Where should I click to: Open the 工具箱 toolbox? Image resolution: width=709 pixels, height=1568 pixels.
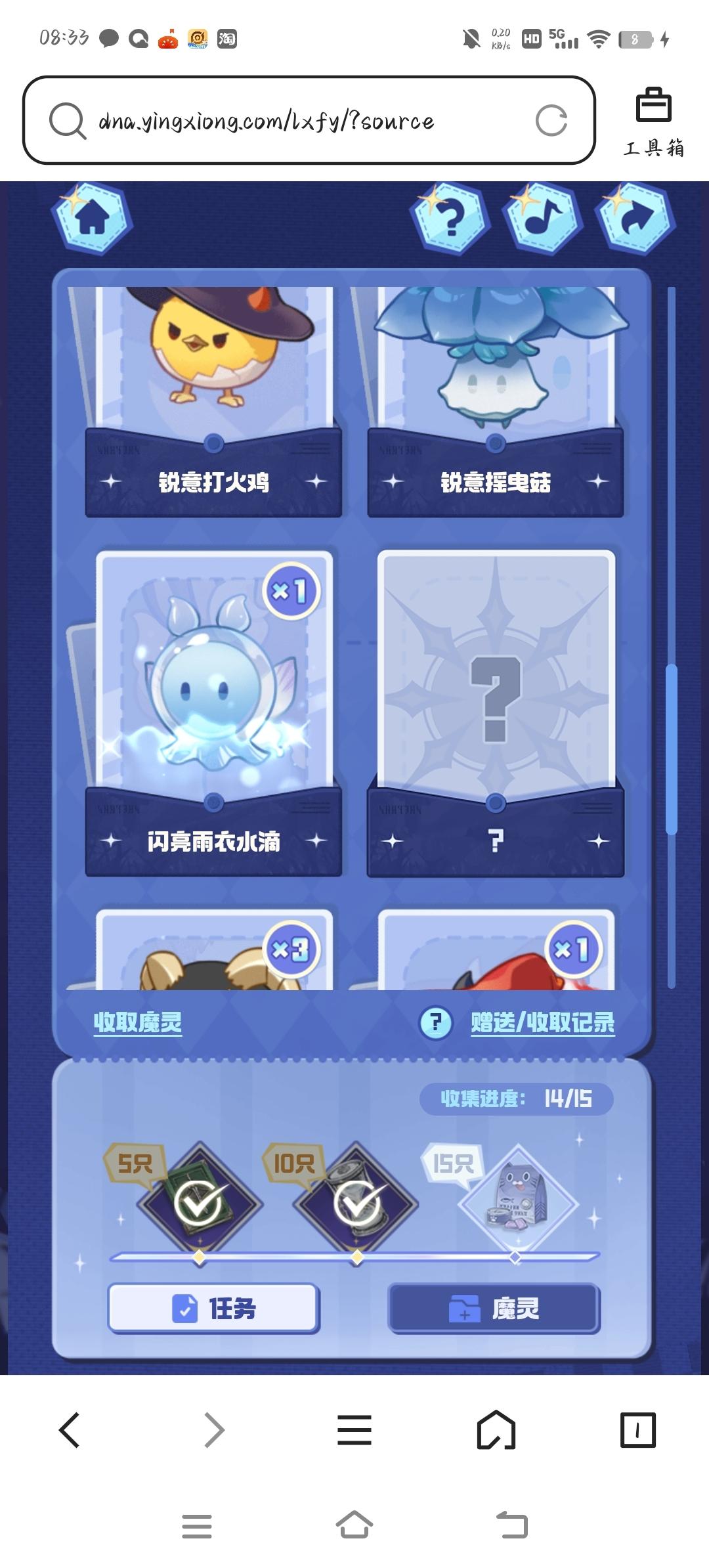653,122
